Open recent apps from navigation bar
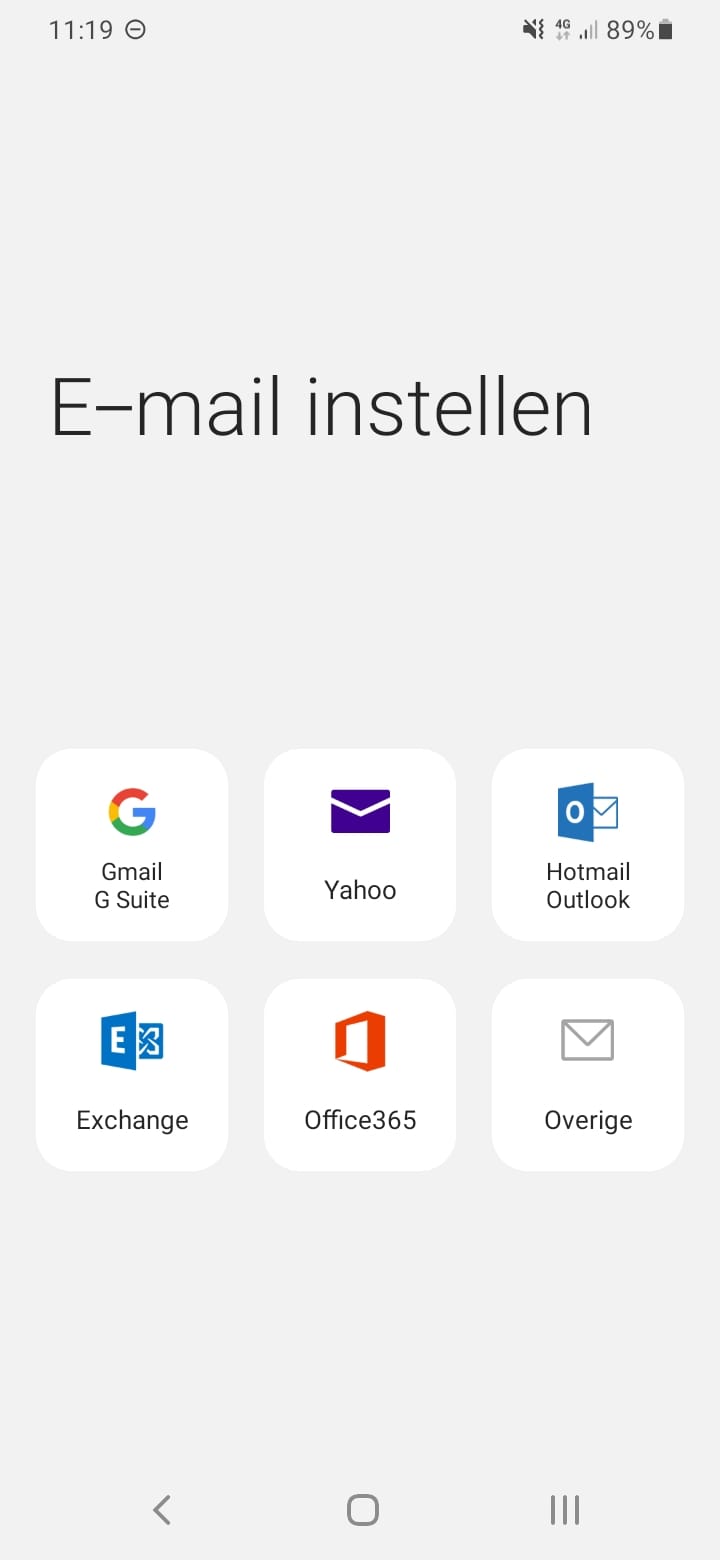Viewport: 720px width, 1560px height. pos(565,1509)
